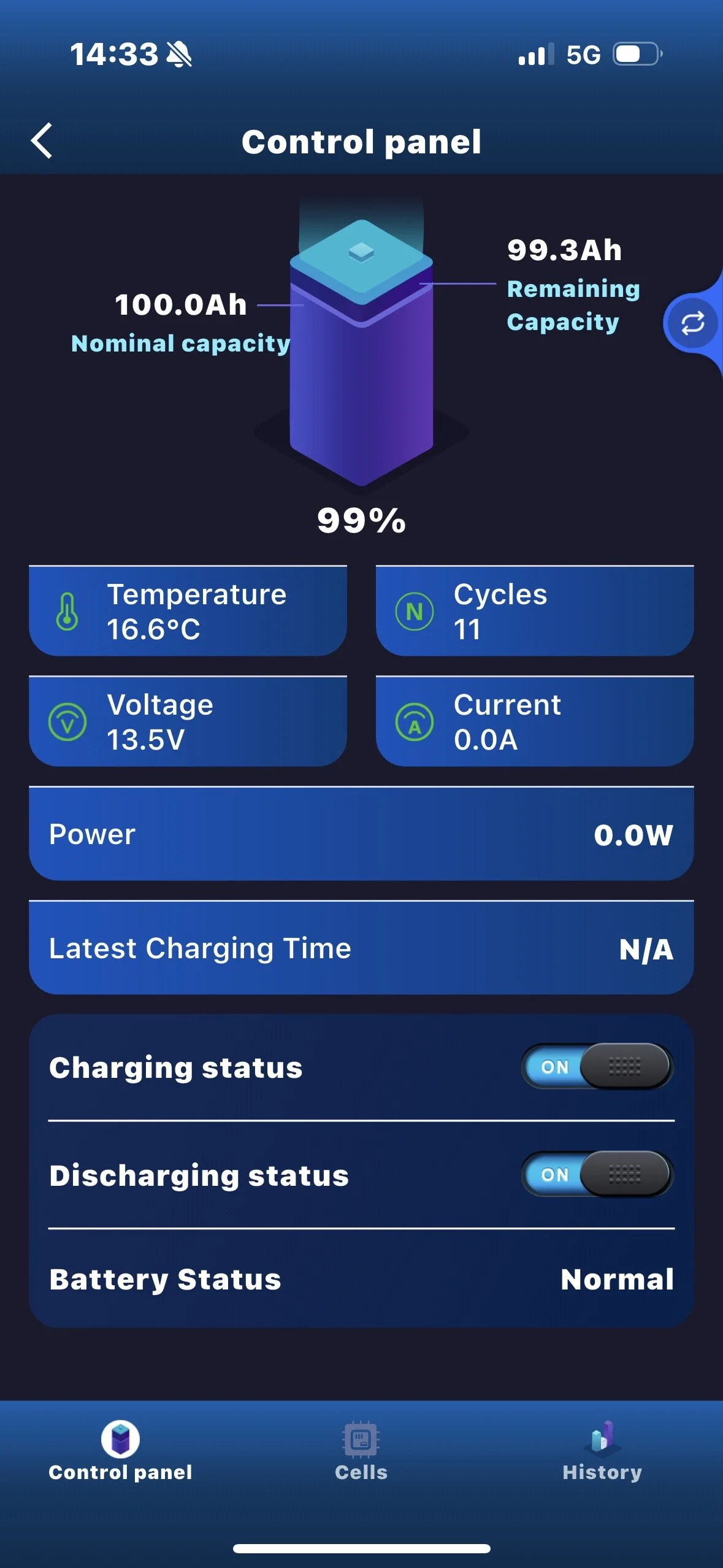Select the Control panel tab

click(x=120, y=1450)
